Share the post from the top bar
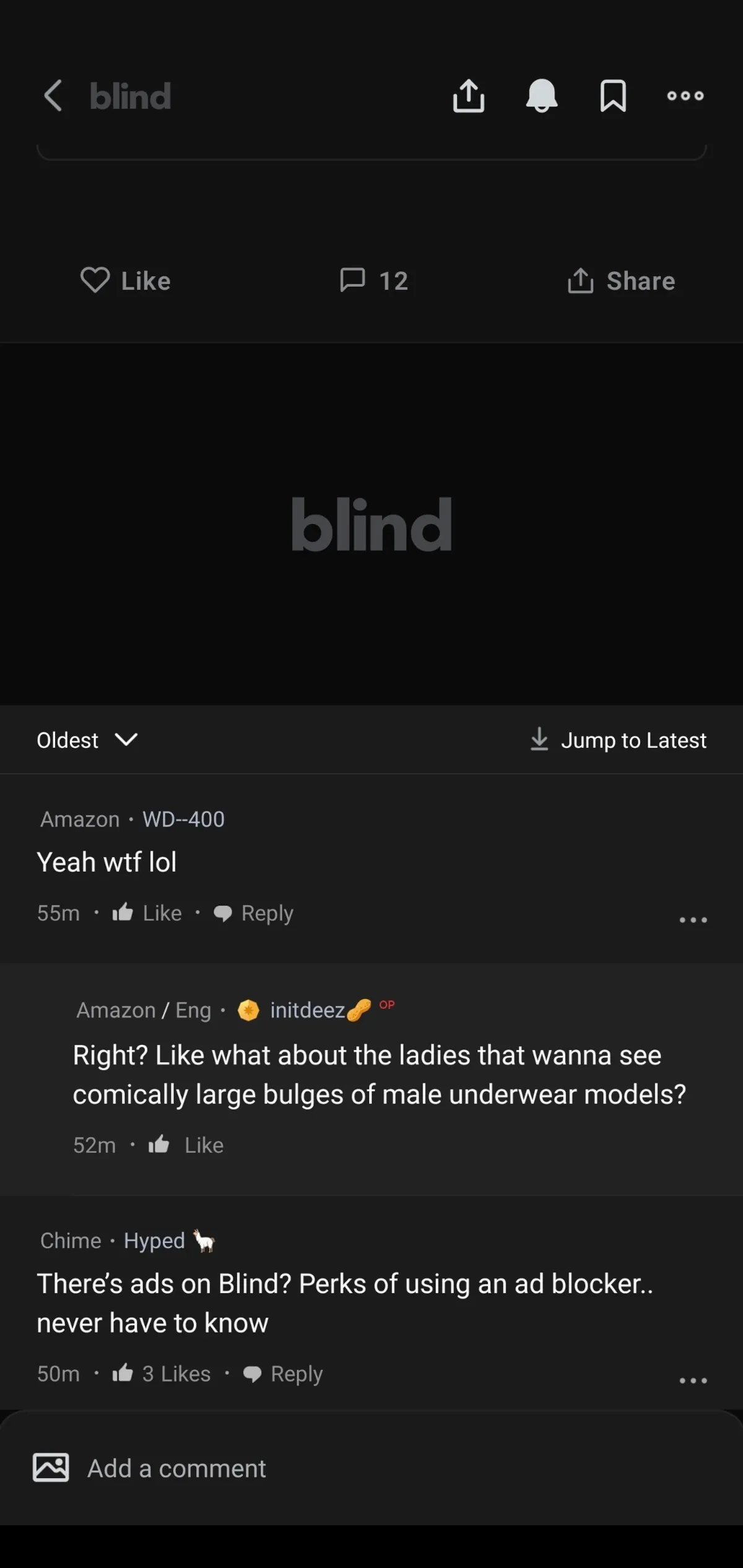Screen dimensions: 743x1568 coord(469,96)
